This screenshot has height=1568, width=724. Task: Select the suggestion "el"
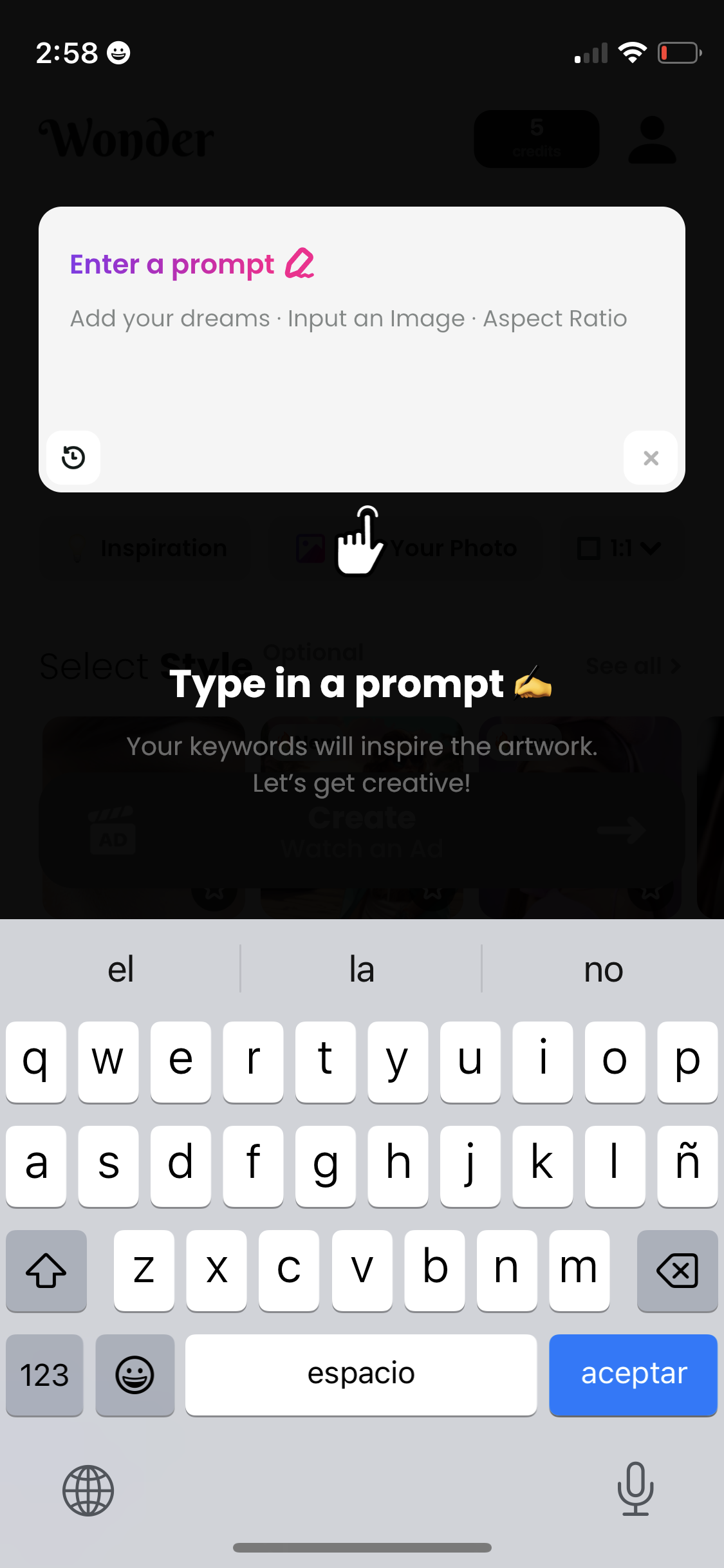[x=121, y=969]
